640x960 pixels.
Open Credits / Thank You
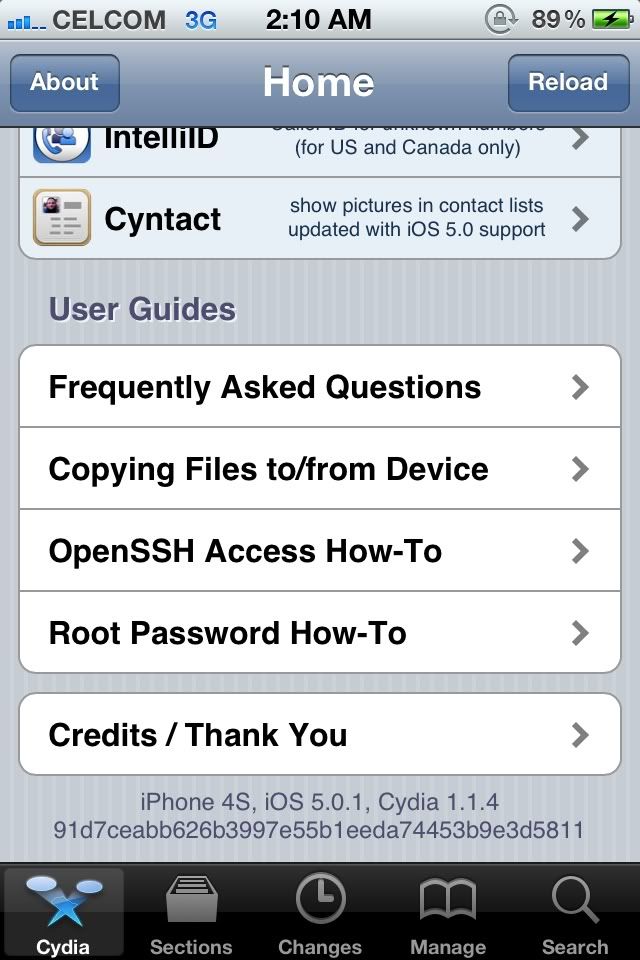tap(320, 735)
